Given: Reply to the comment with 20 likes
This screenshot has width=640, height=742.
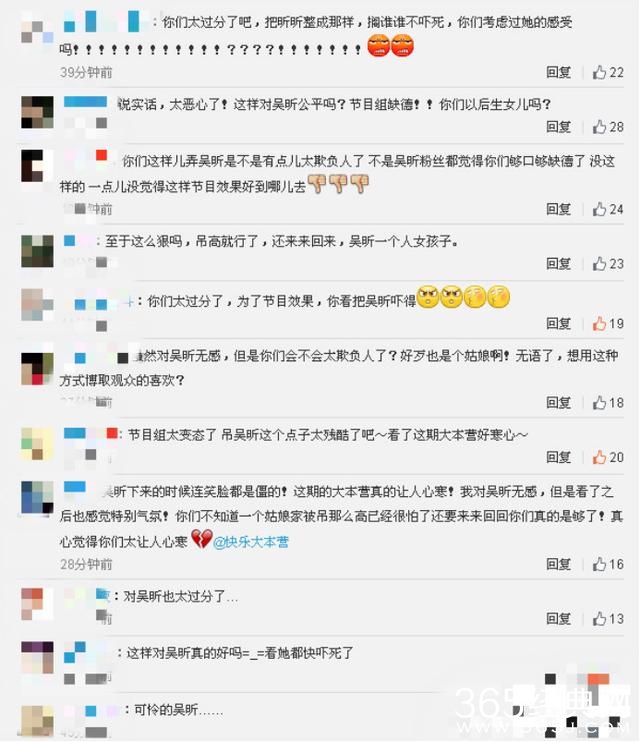Looking at the screenshot, I should coord(558,457).
